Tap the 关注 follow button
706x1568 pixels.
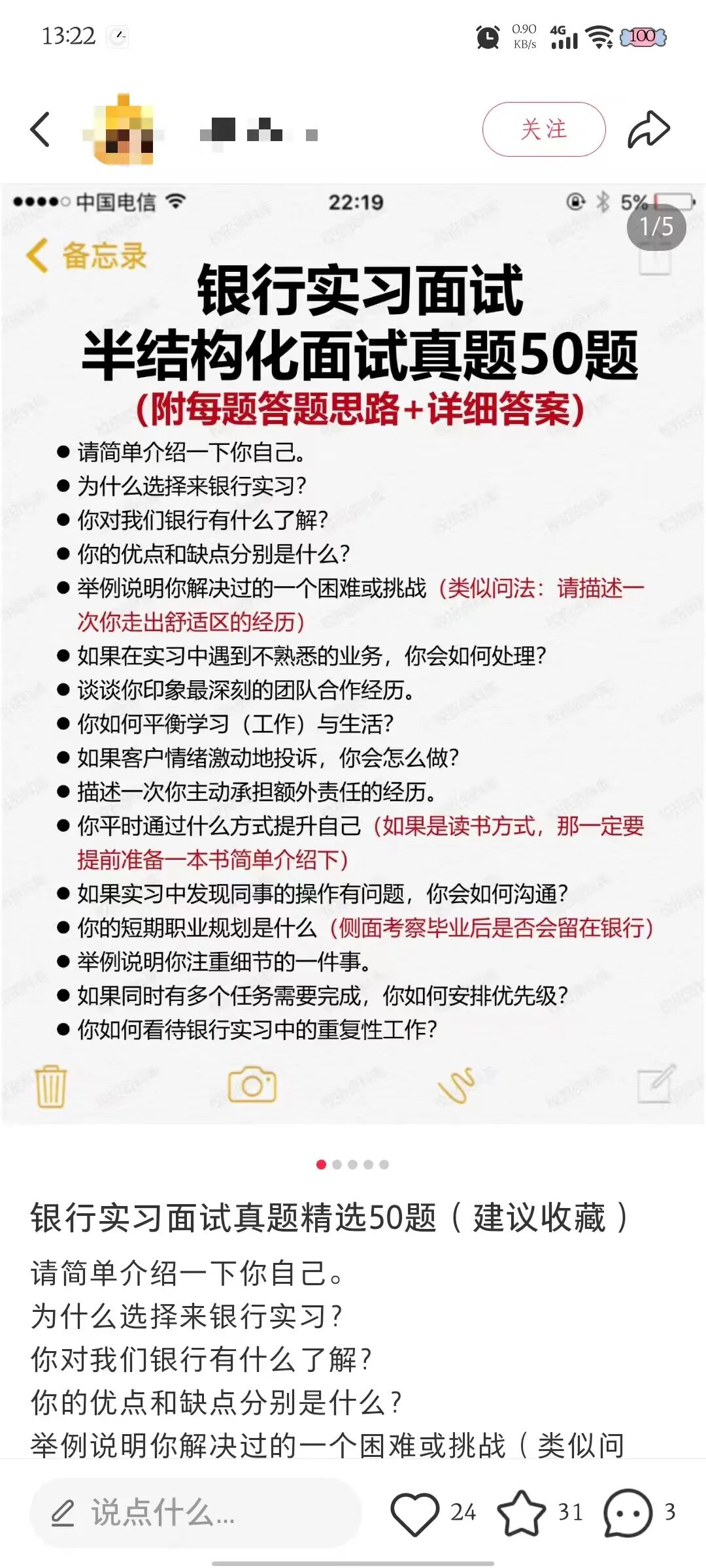[x=543, y=129]
